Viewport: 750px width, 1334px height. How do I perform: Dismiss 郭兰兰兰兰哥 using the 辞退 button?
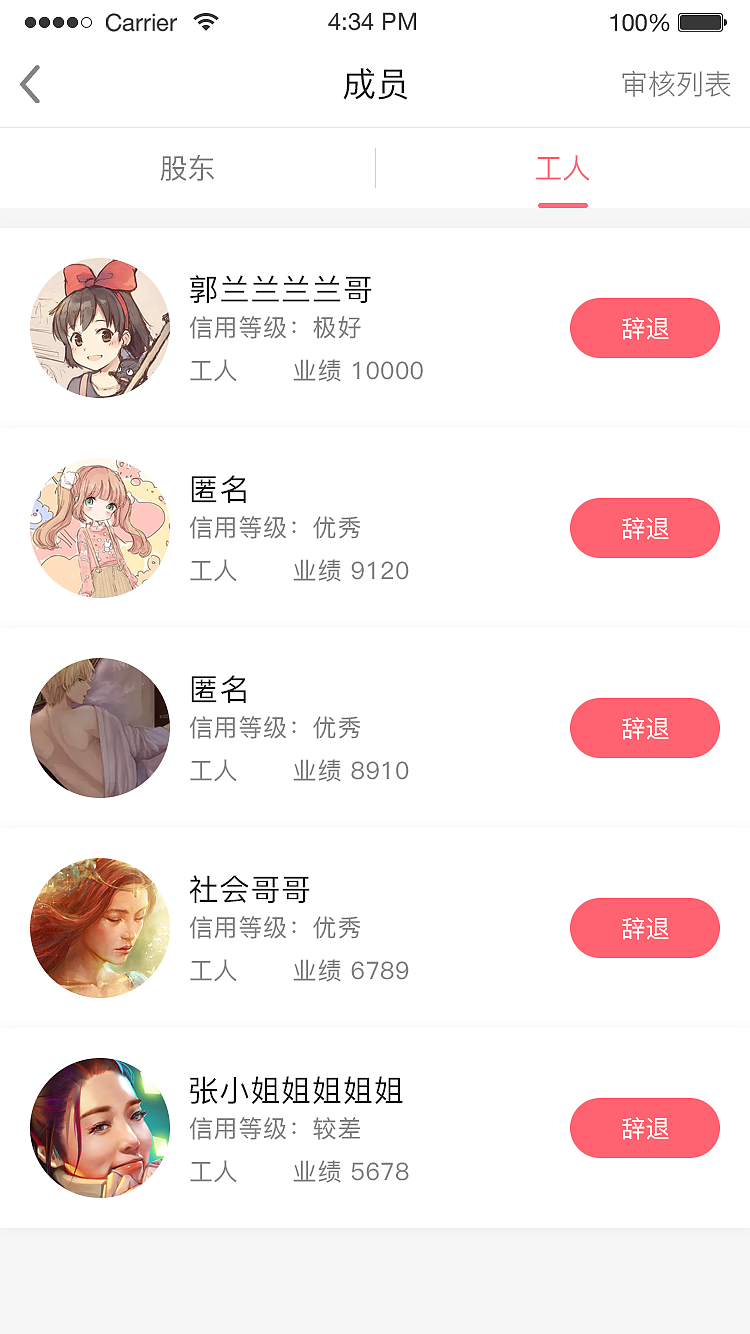point(644,328)
